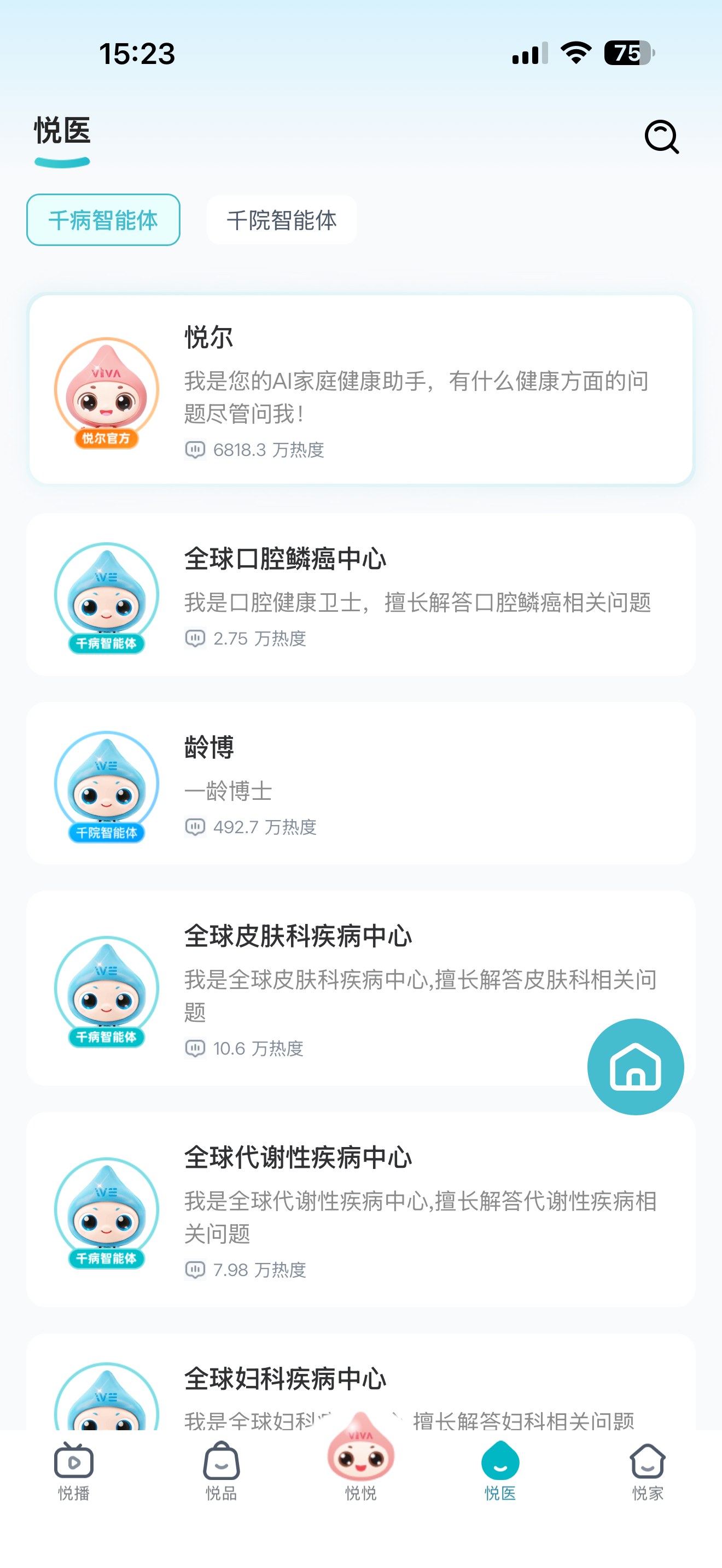Open the 龄博 agent card
The width and height of the screenshot is (722, 1568).
(360, 783)
